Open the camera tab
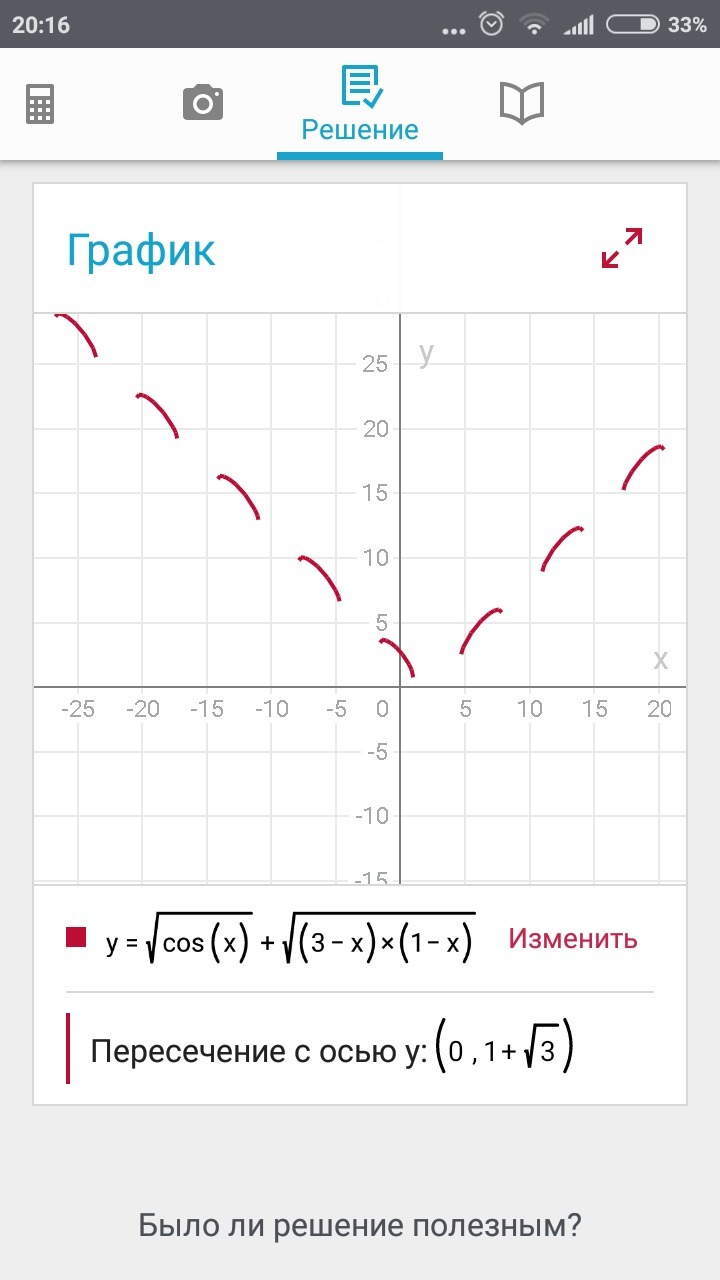This screenshot has width=720, height=1280. (x=202, y=103)
